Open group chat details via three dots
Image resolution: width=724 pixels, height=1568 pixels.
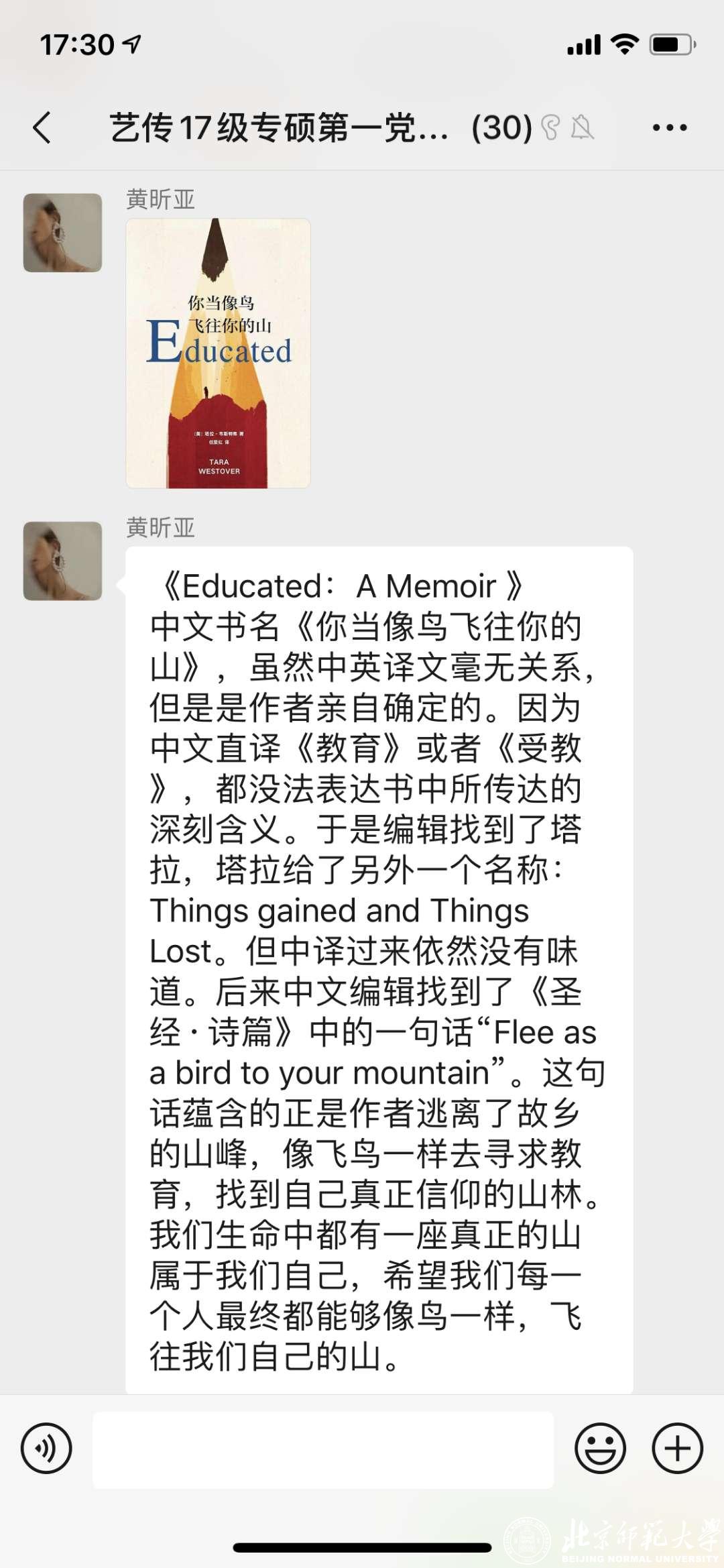click(x=670, y=127)
